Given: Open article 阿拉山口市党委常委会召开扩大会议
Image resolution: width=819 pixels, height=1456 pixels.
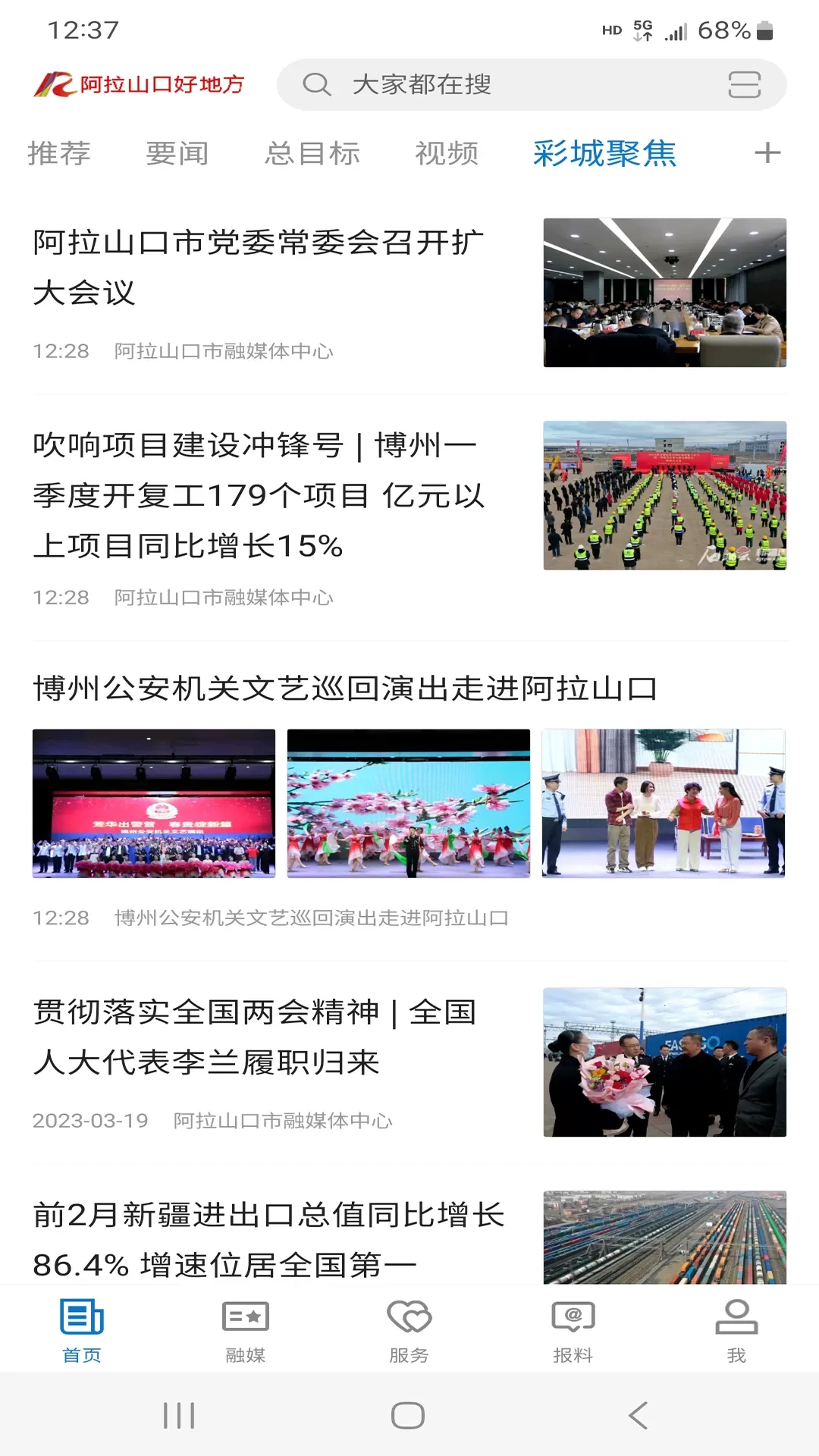Looking at the screenshot, I should [409, 293].
